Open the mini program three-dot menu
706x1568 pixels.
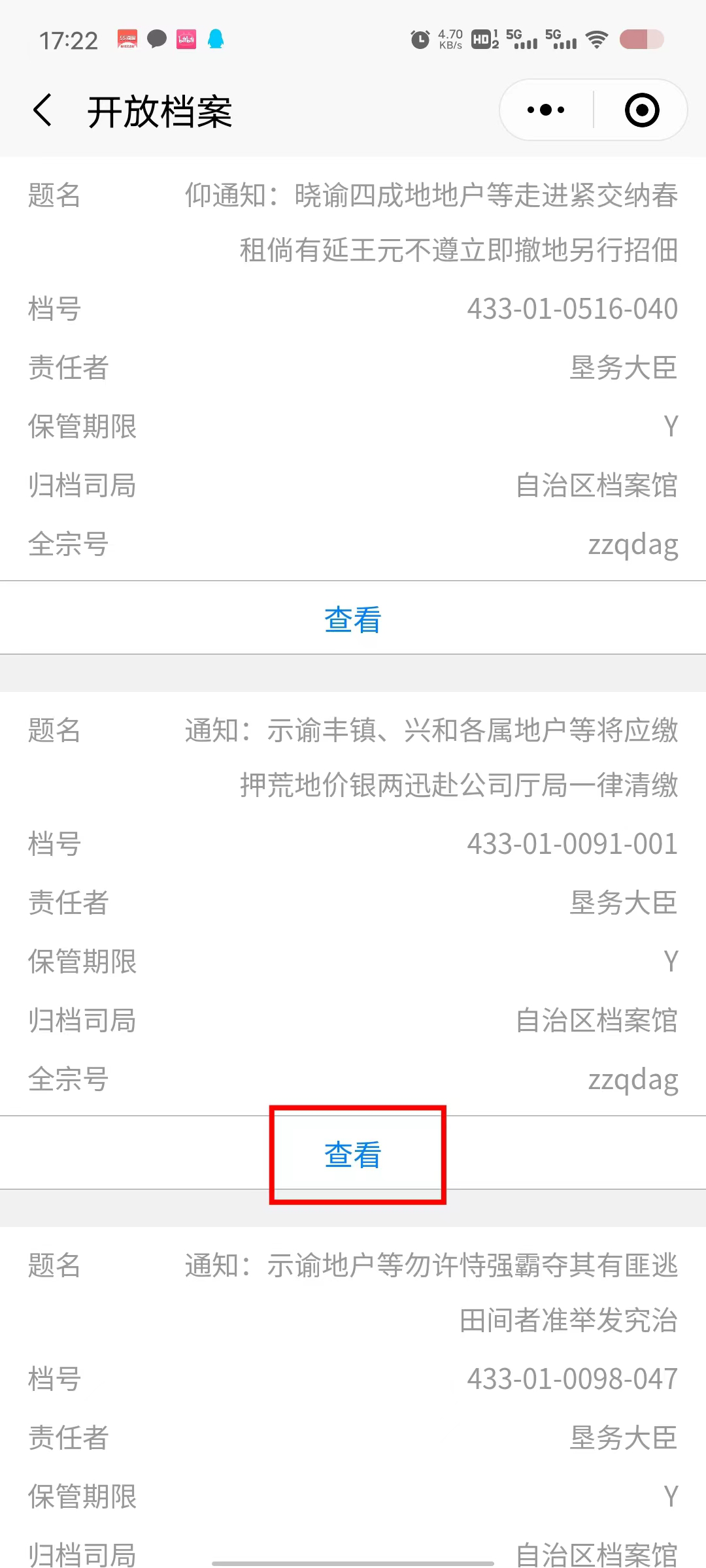tap(546, 110)
